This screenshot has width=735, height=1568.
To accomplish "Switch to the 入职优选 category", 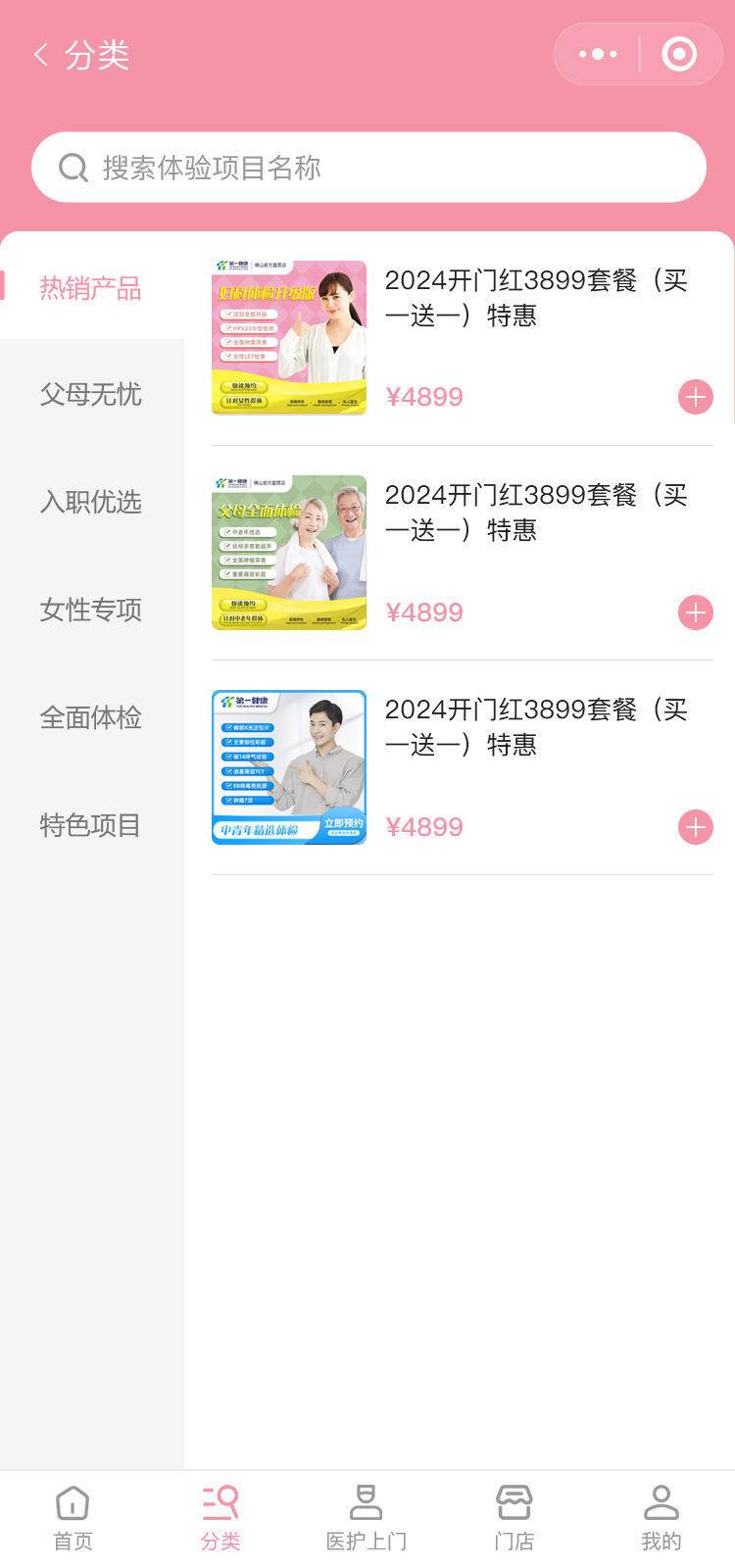I will [91, 502].
